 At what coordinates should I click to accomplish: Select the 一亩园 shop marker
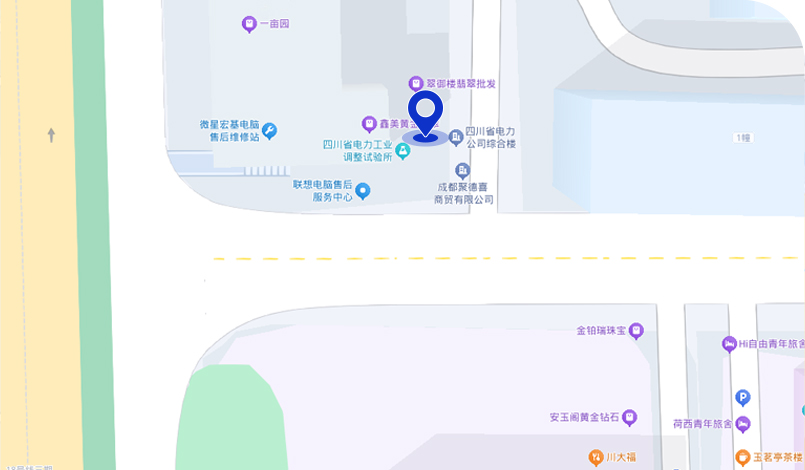[249, 24]
